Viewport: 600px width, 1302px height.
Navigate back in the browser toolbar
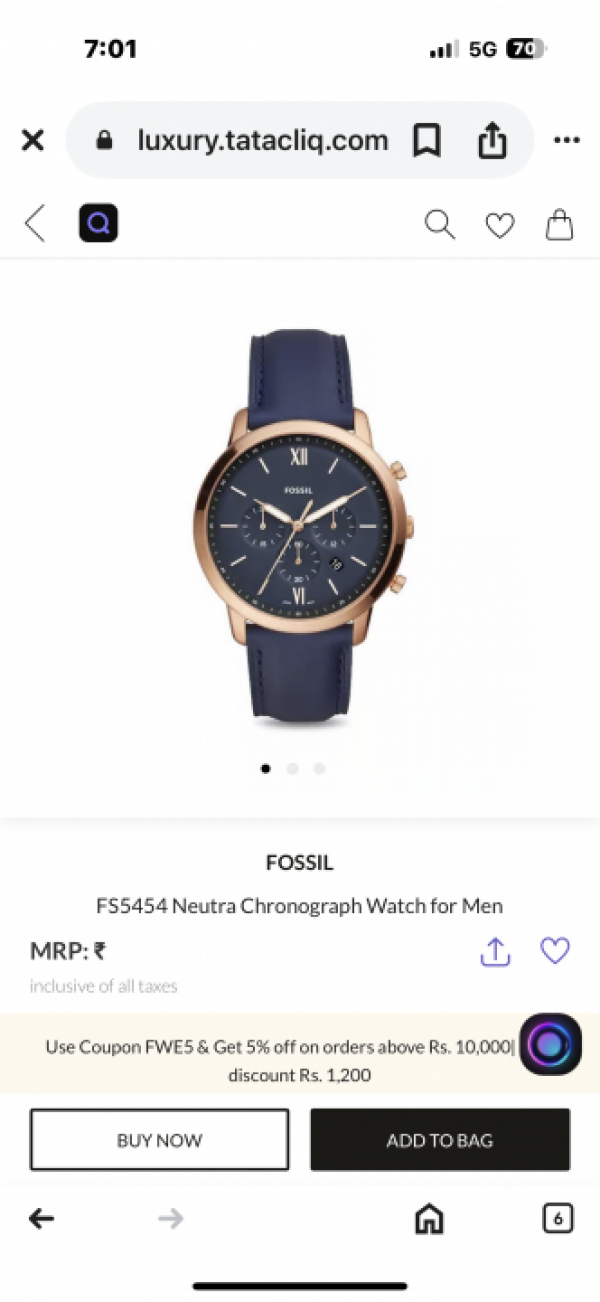point(41,1218)
